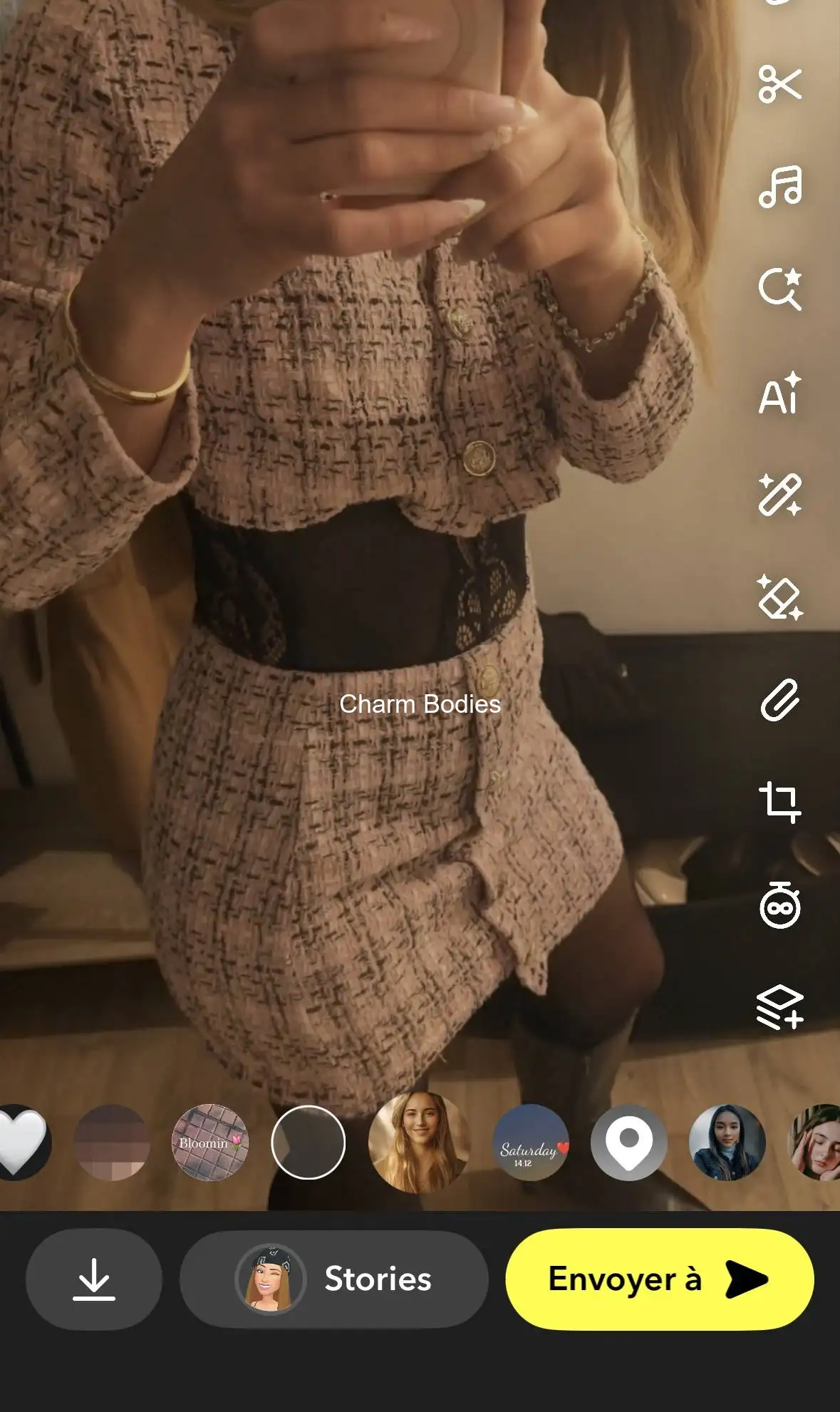Screen dimensions: 840x1412
Task: Save the snap with the download button
Action: coord(94,1279)
